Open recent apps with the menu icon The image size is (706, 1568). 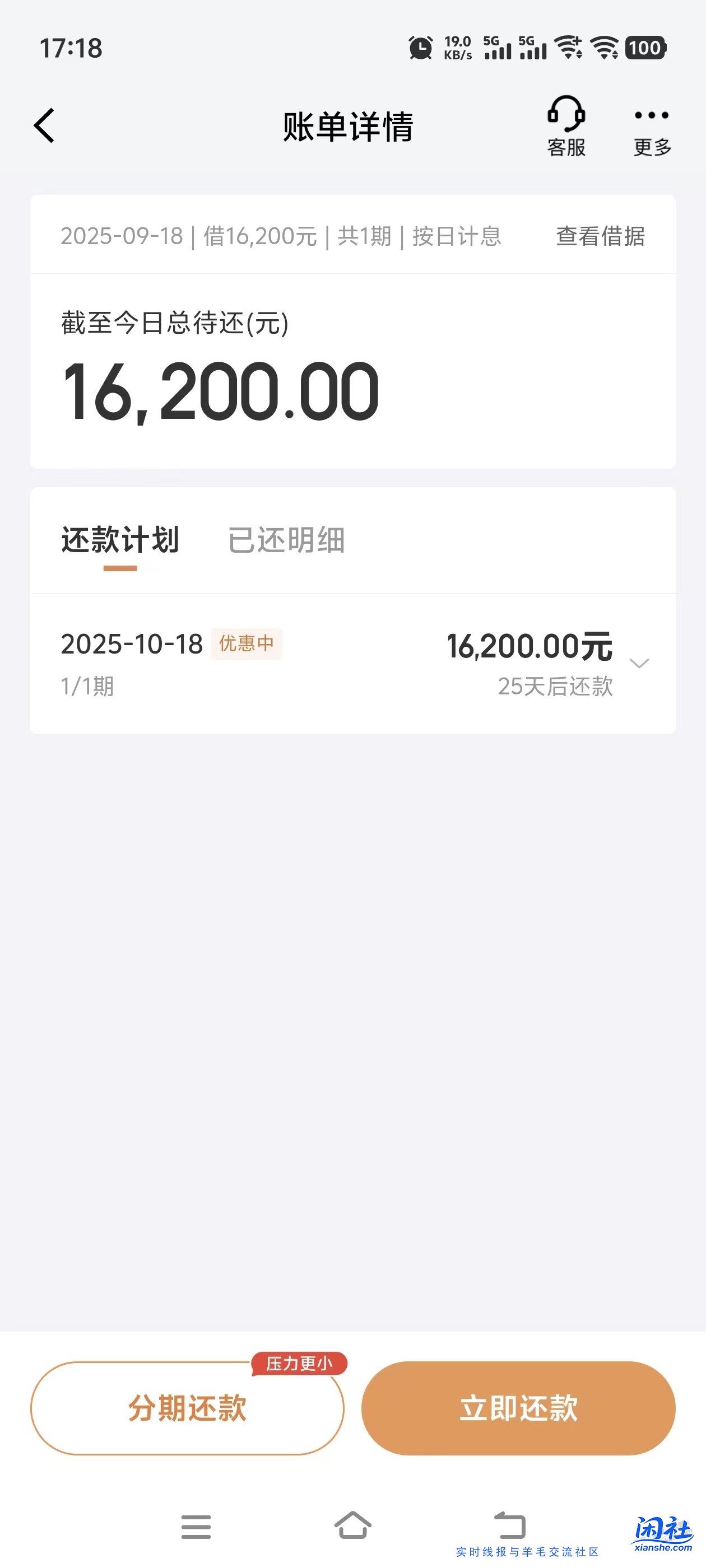click(196, 1527)
